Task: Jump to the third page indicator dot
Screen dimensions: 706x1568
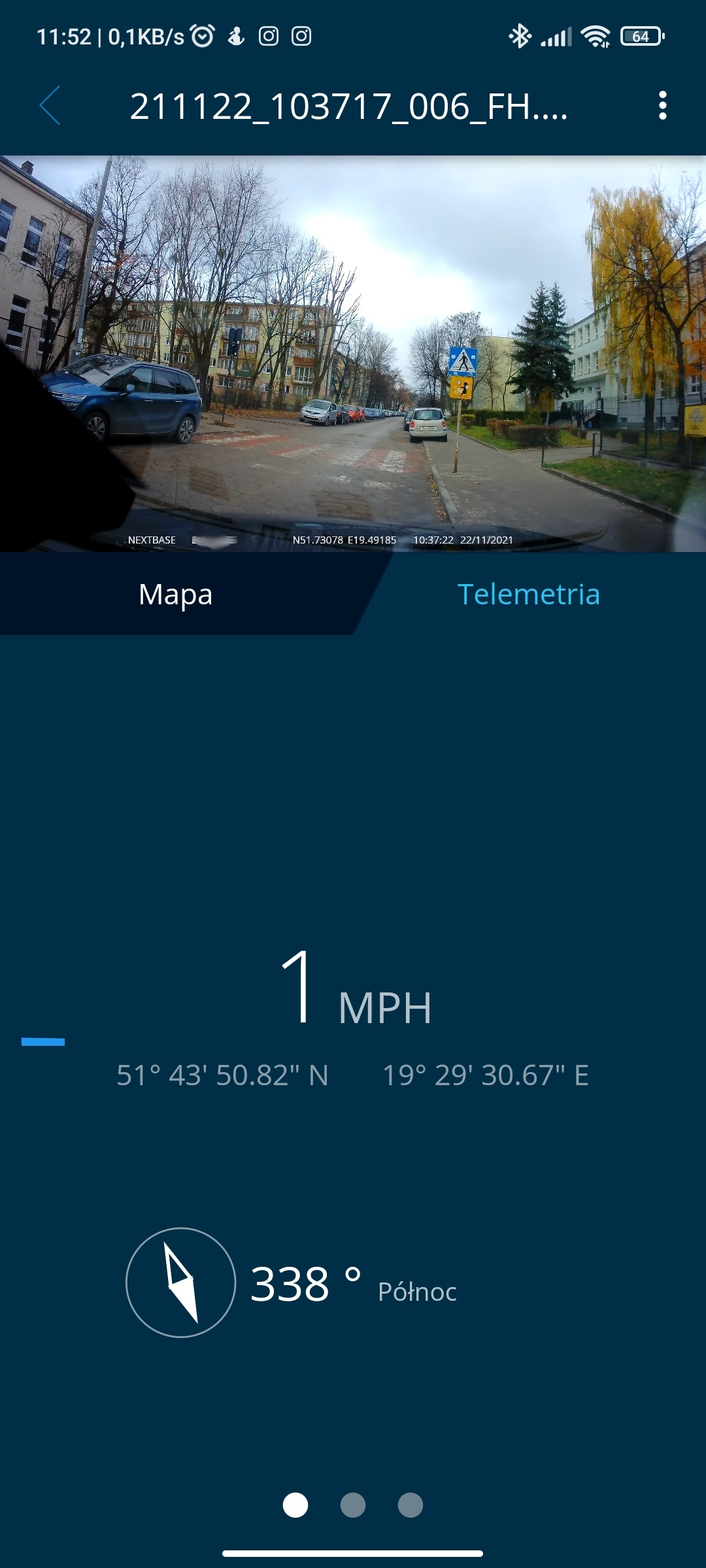Action: [411, 1505]
